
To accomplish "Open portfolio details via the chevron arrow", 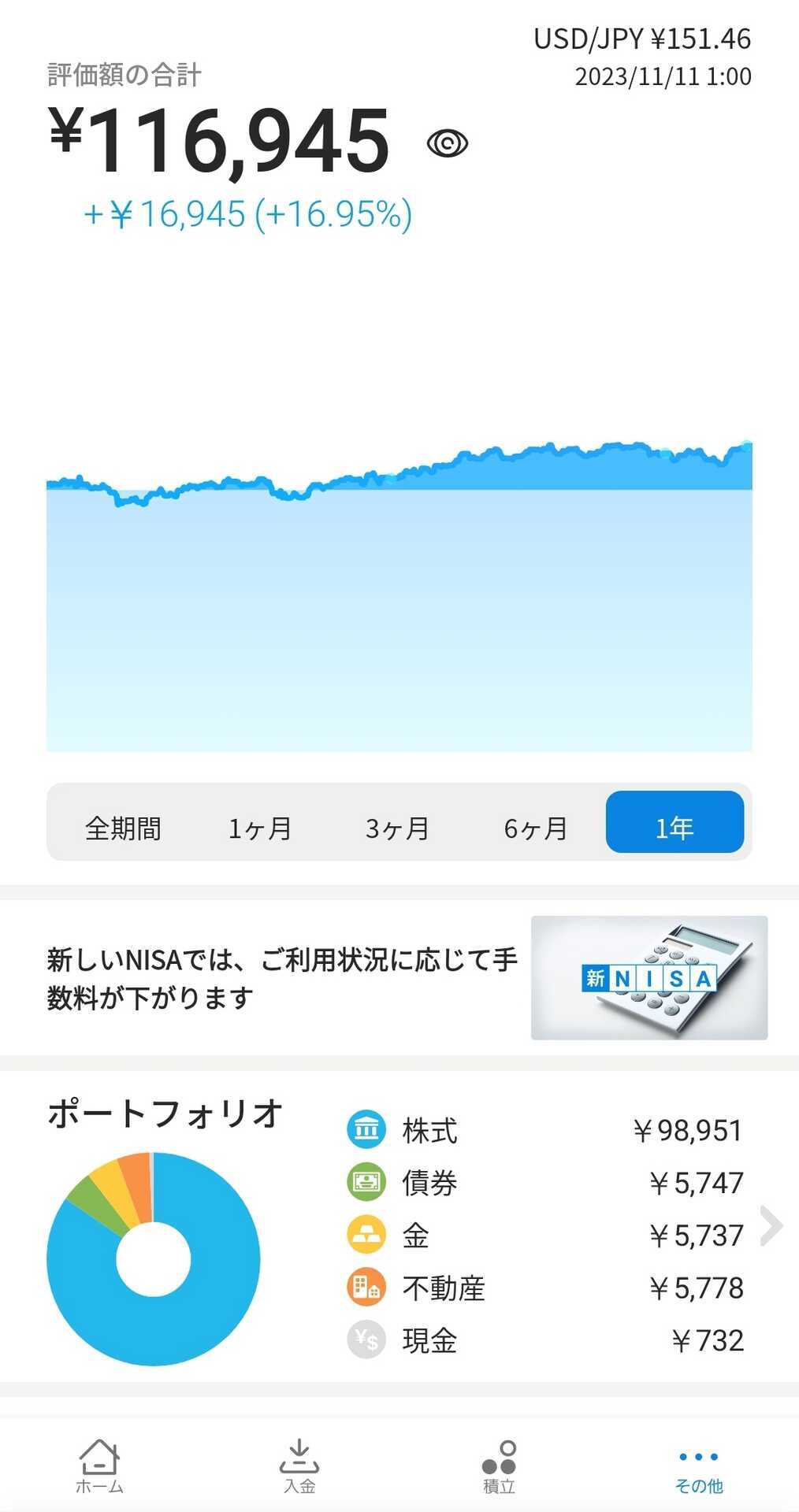I will pyautogui.click(x=771, y=1225).
